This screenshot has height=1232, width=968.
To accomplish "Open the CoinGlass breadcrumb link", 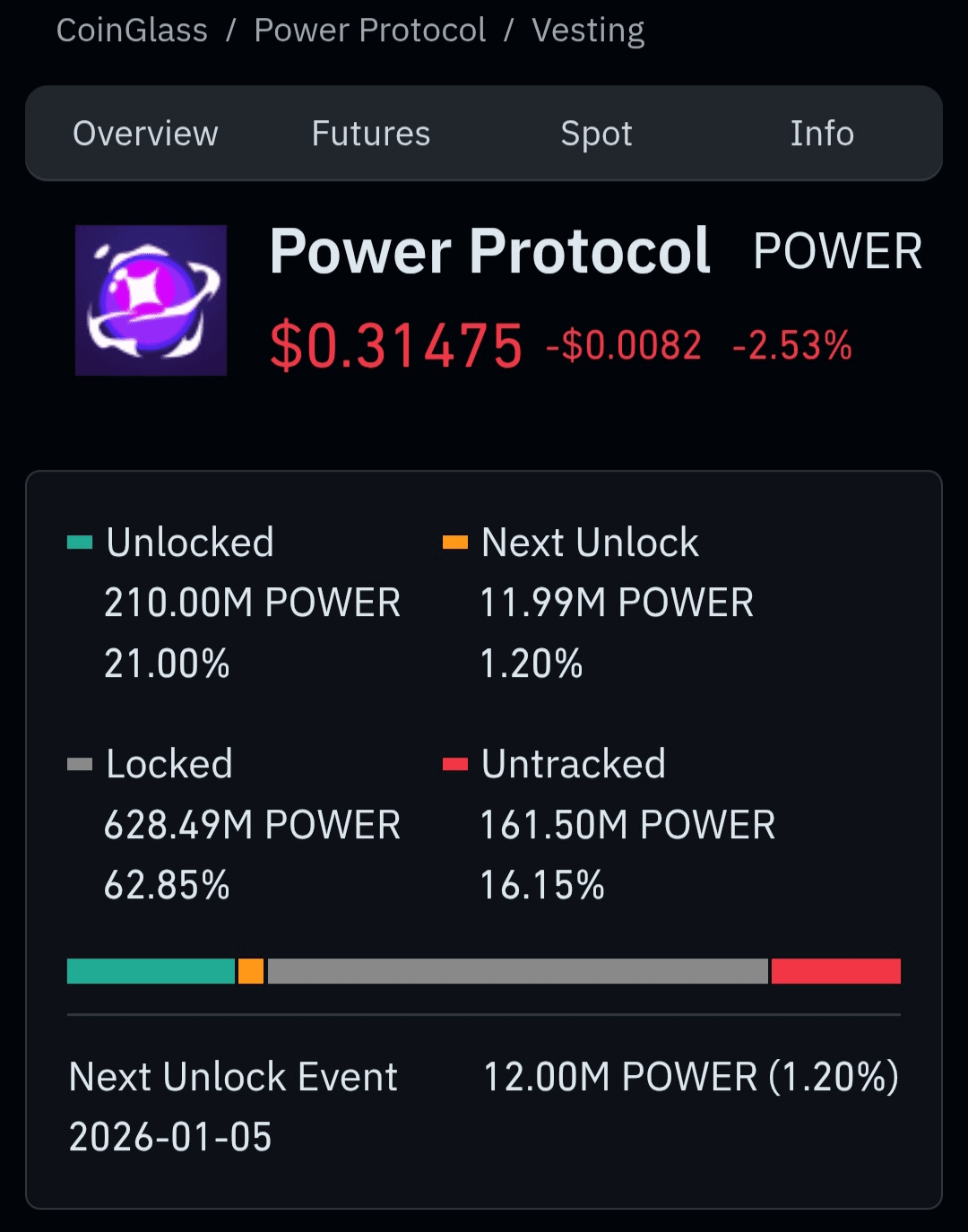I will [132, 30].
